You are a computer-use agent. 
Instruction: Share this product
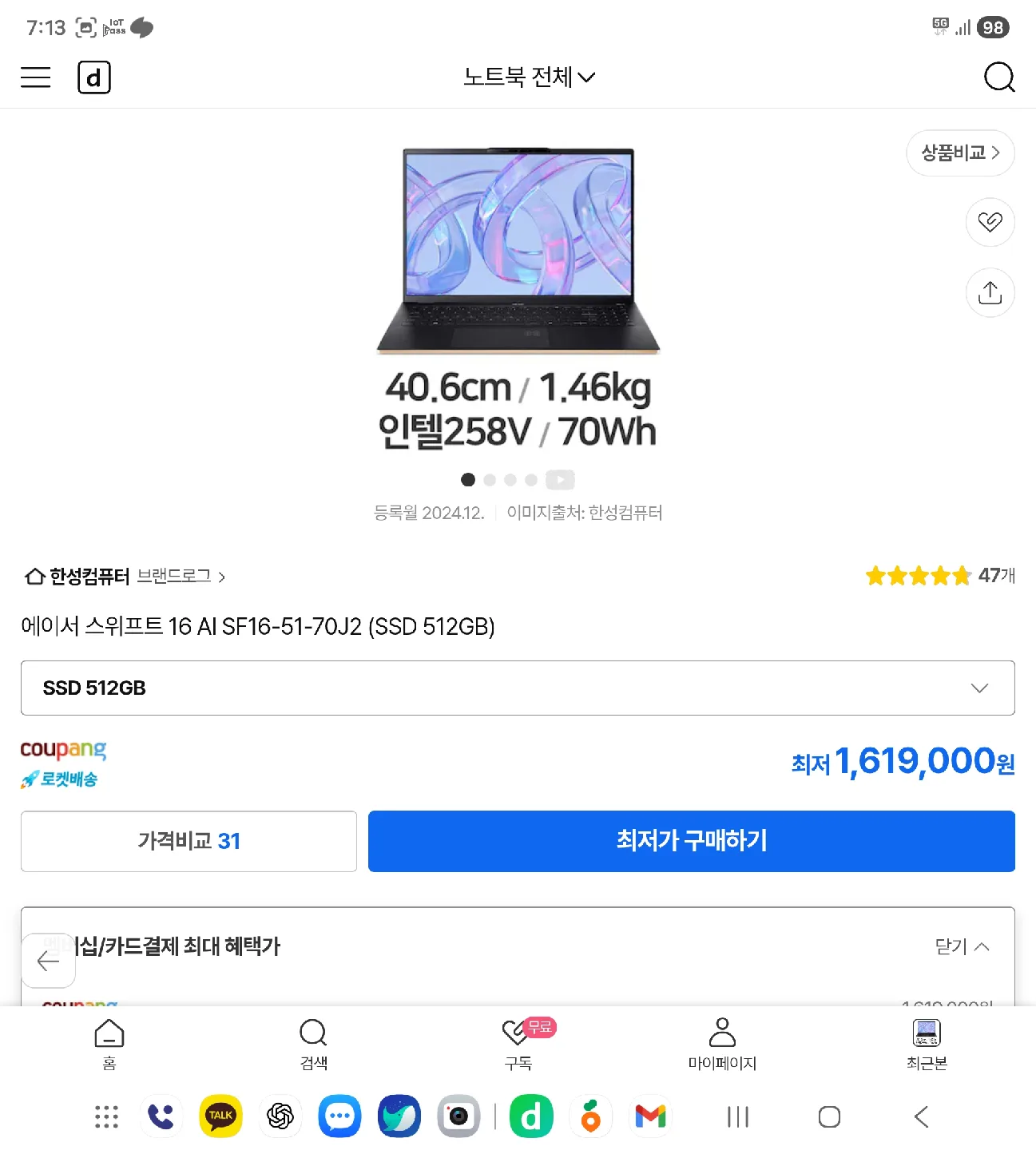click(x=990, y=292)
